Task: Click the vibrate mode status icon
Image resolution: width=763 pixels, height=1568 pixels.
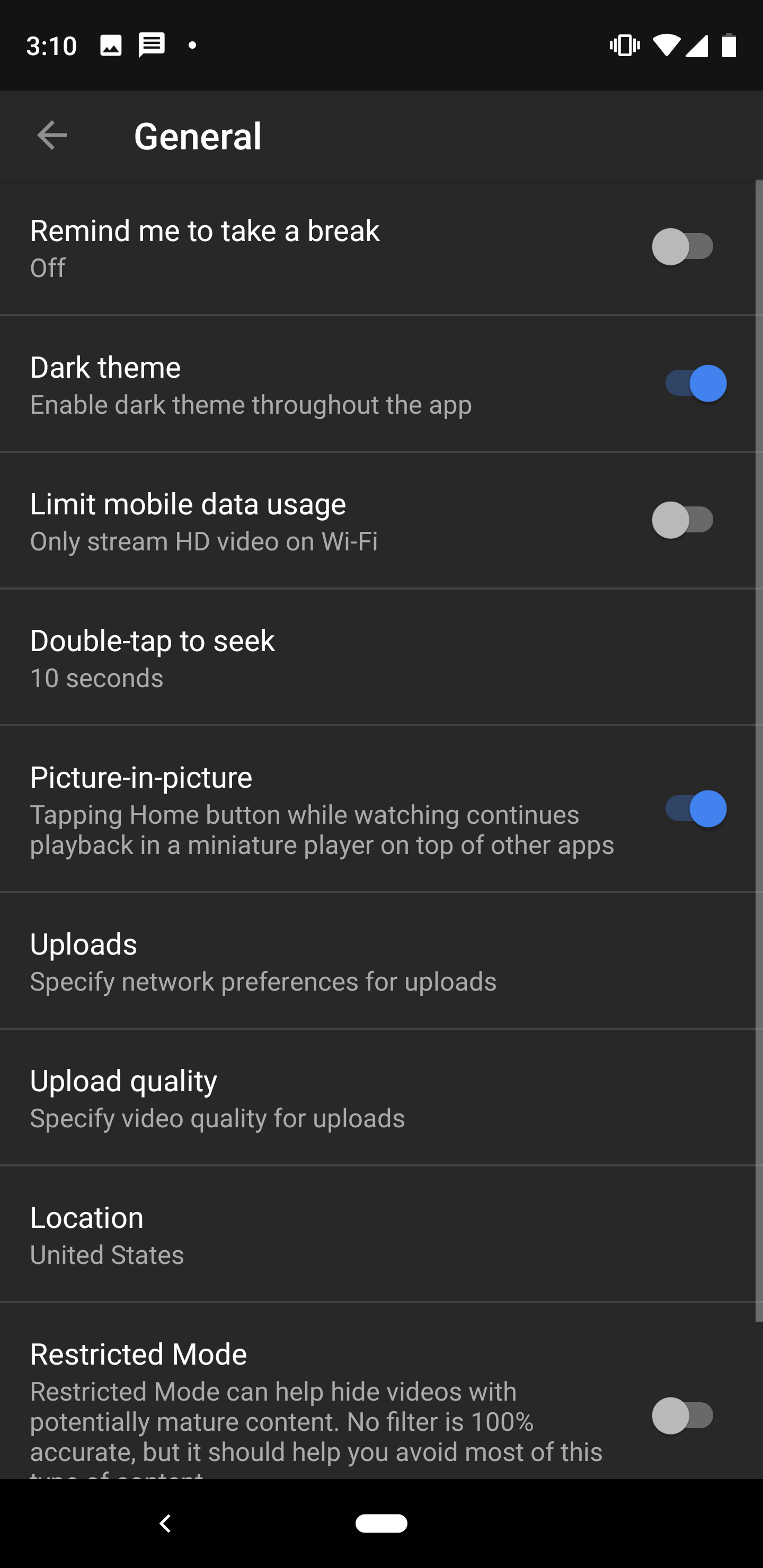Action: coord(625,44)
